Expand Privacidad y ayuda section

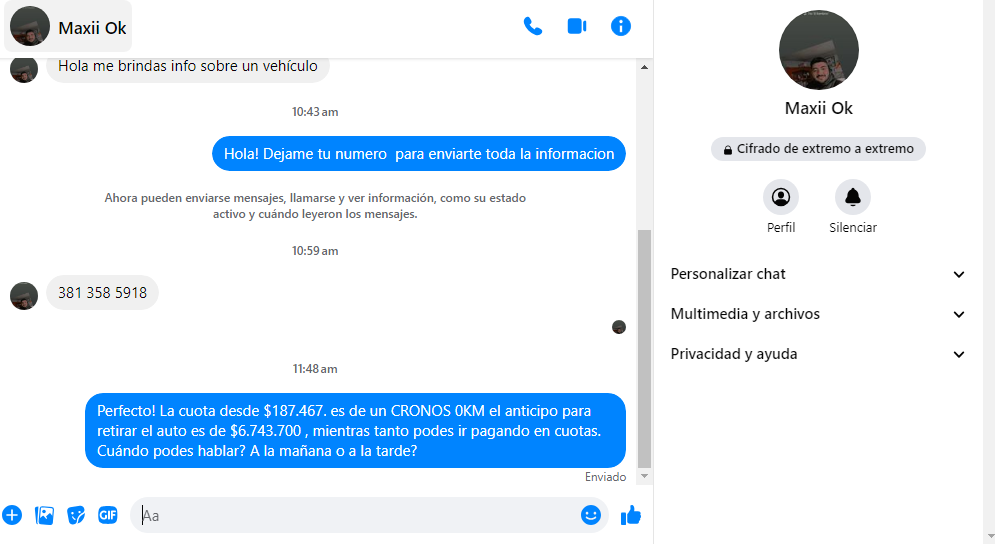click(818, 354)
